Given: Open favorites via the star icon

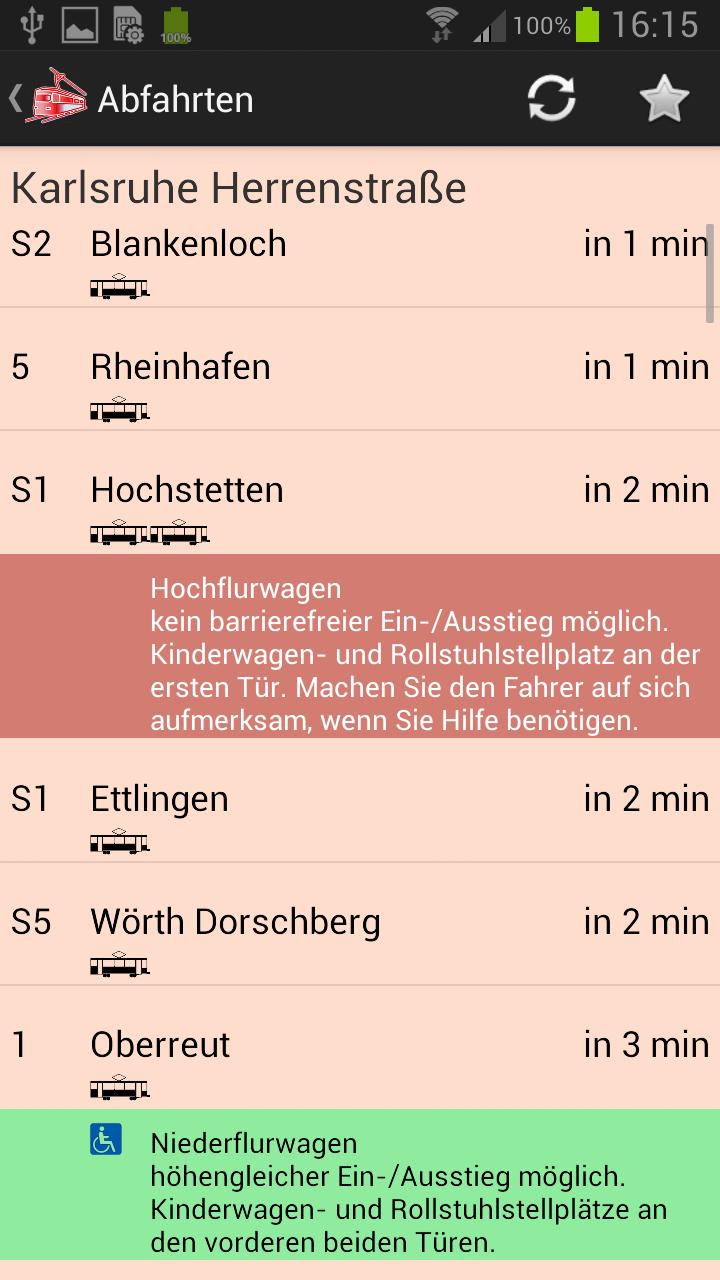Looking at the screenshot, I should point(662,99).
